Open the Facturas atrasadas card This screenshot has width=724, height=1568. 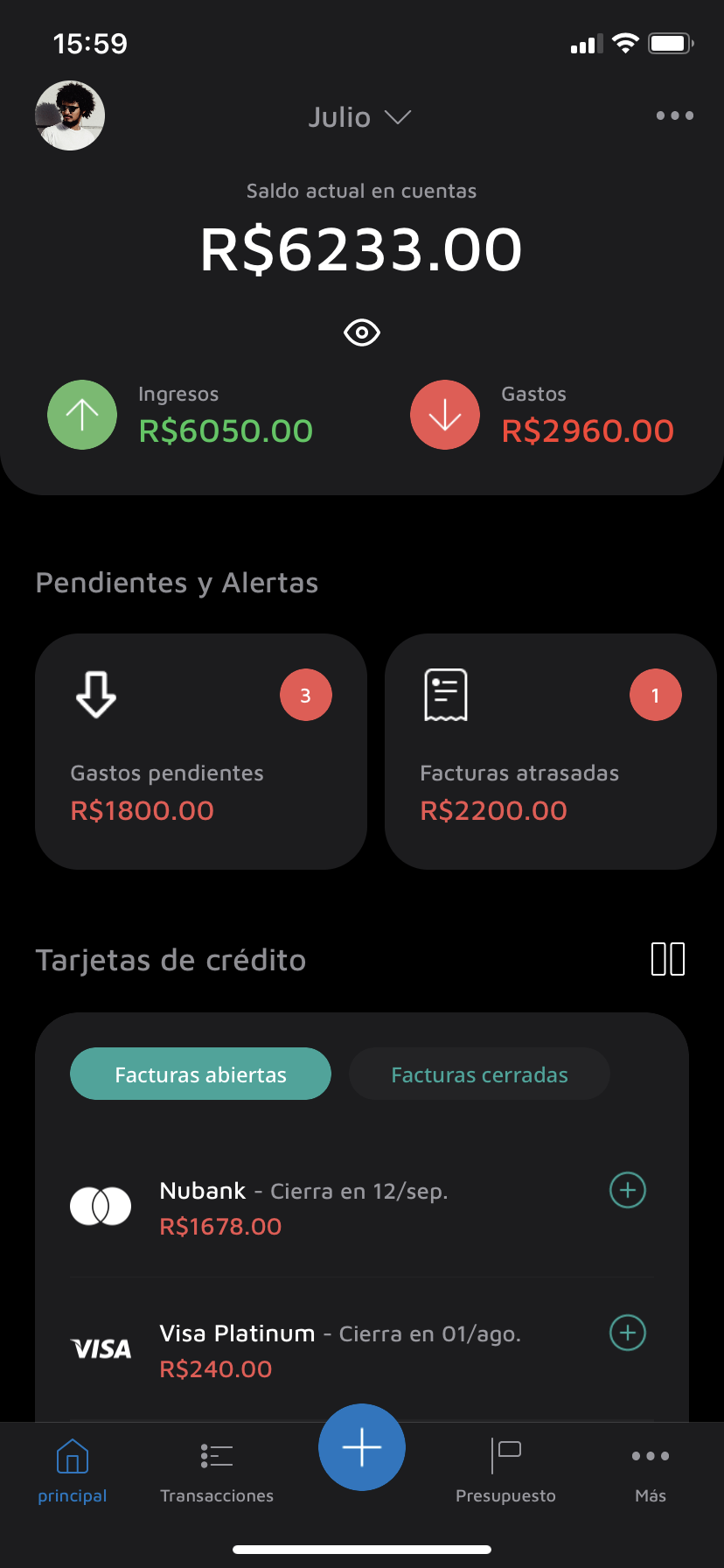coord(550,751)
